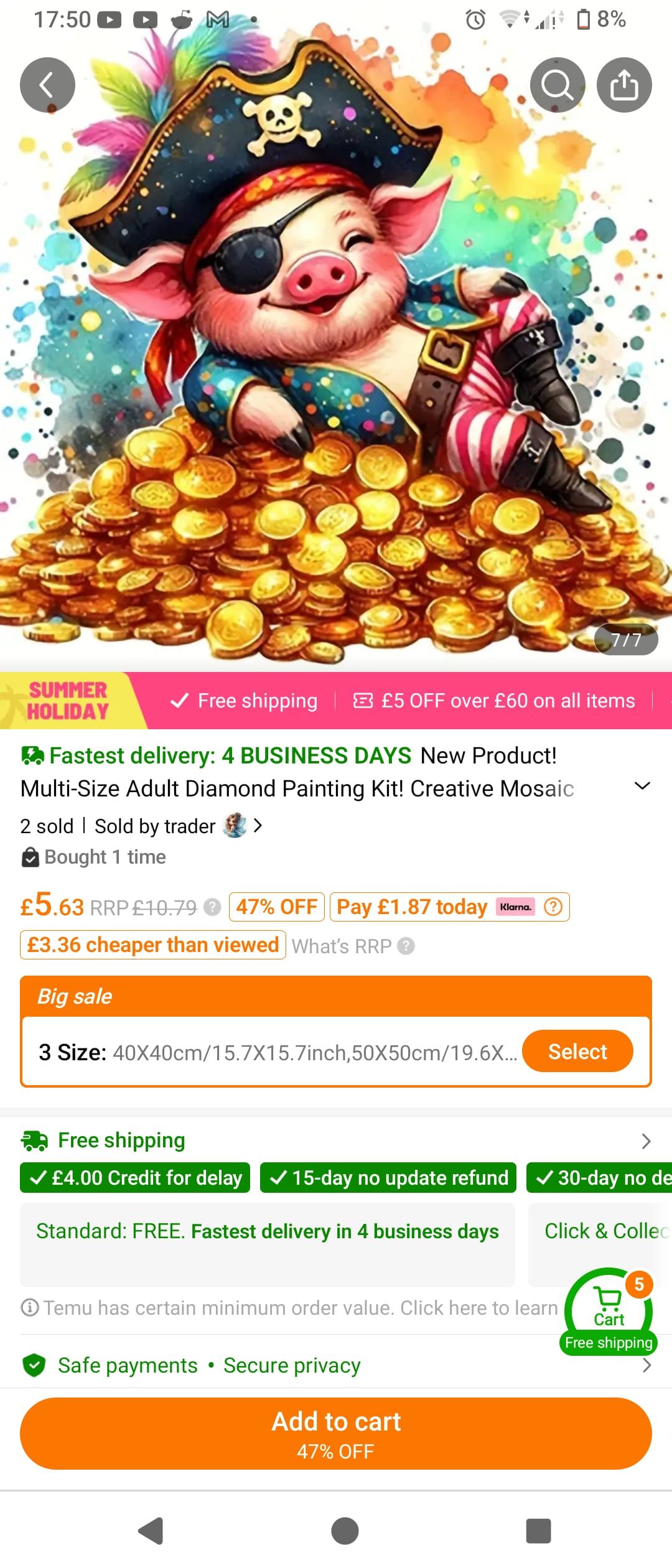View £4.00 Credit for delay info
The height and width of the screenshot is (1568, 672).
(x=135, y=1178)
